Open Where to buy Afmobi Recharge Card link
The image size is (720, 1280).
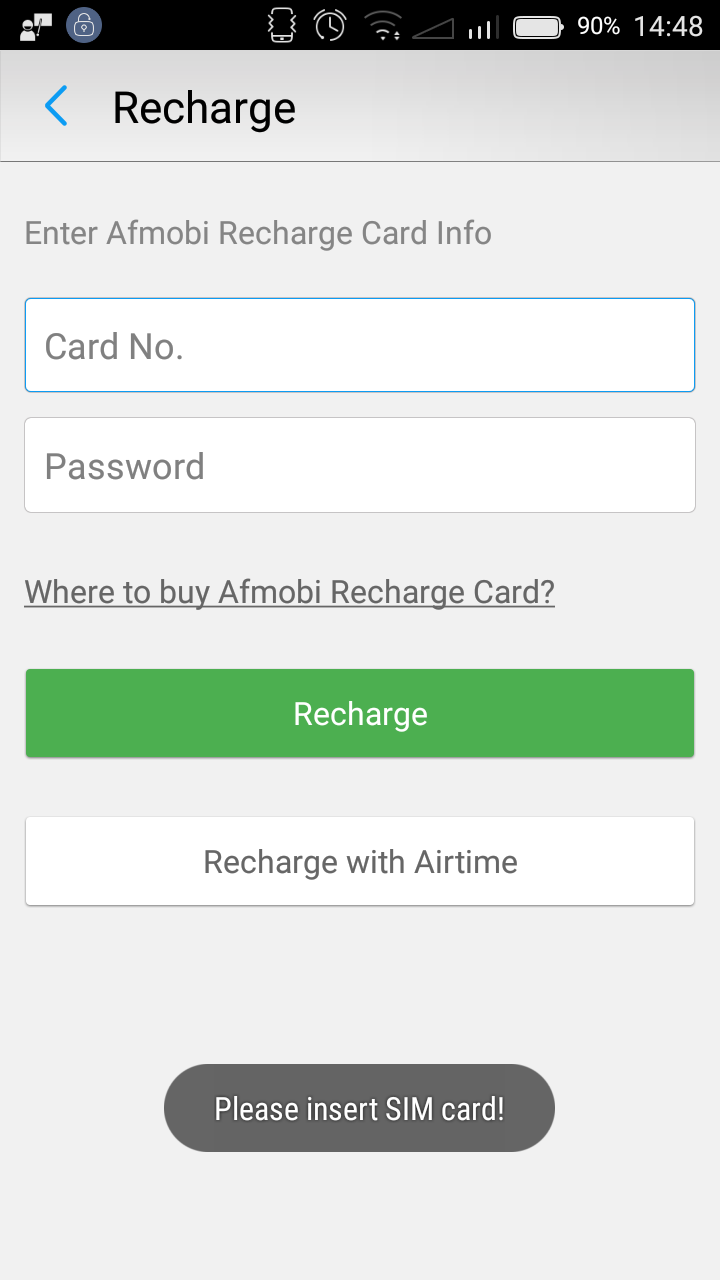289,592
